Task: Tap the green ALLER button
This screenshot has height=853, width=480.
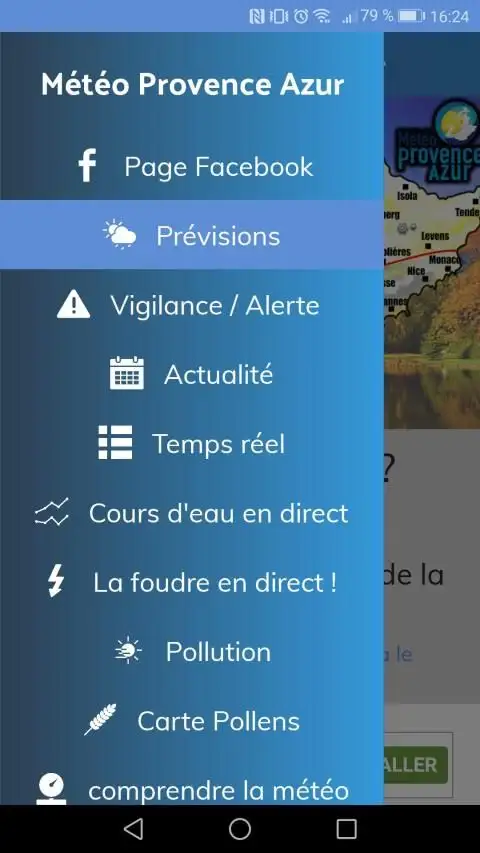Action: [x=416, y=764]
